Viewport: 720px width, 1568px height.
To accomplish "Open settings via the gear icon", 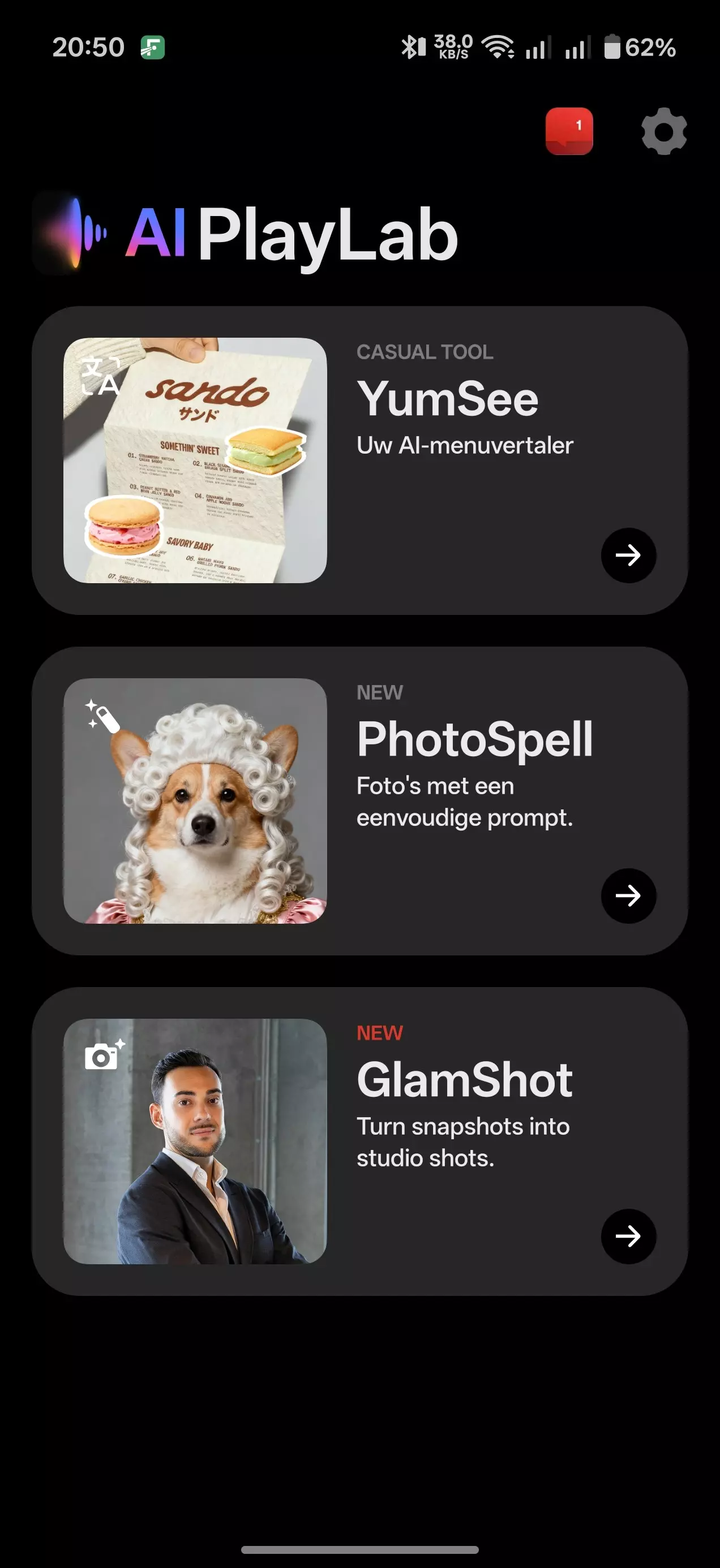I will [664, 131].
